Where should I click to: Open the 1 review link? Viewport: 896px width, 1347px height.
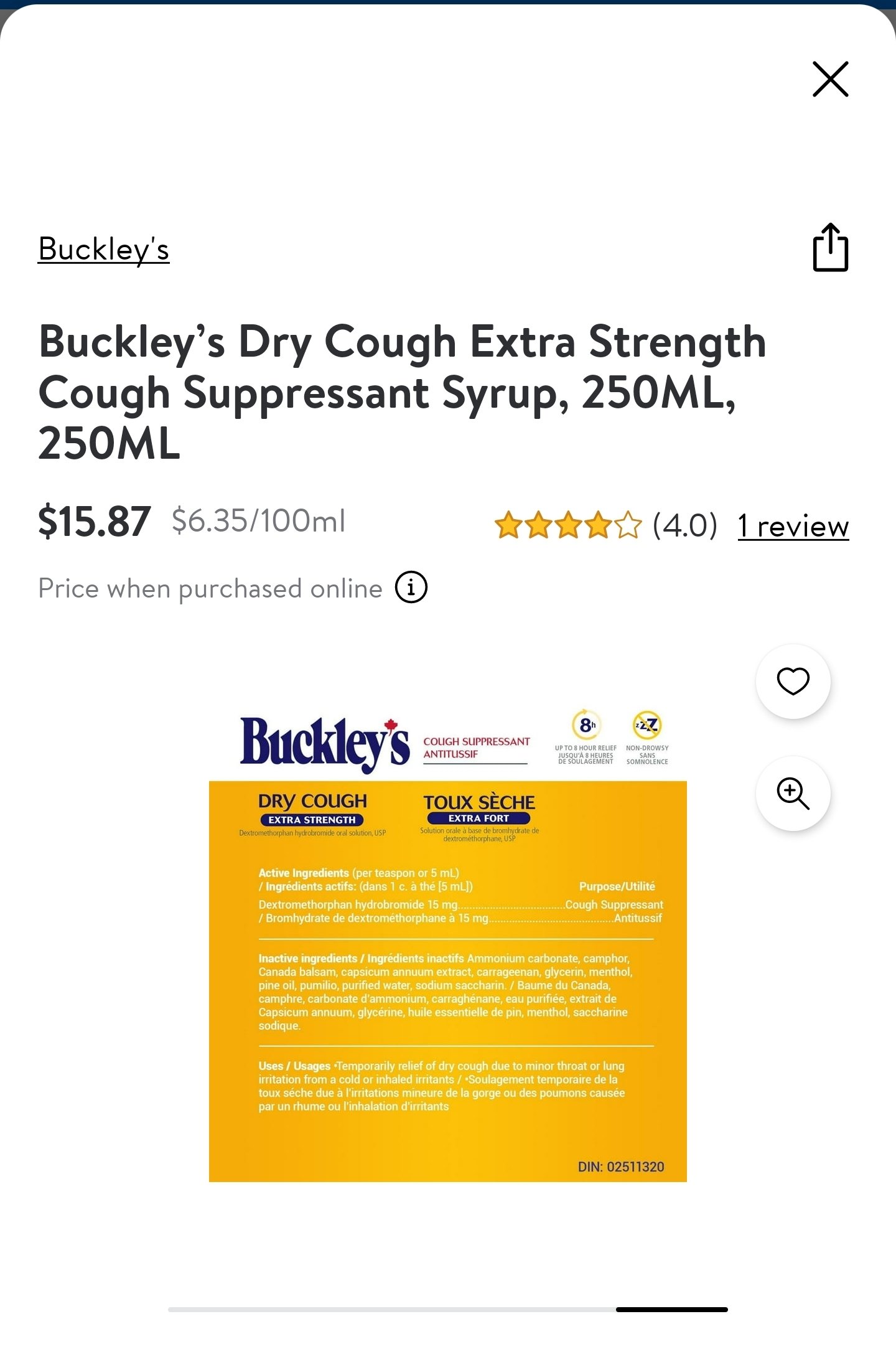coord(793,526)
